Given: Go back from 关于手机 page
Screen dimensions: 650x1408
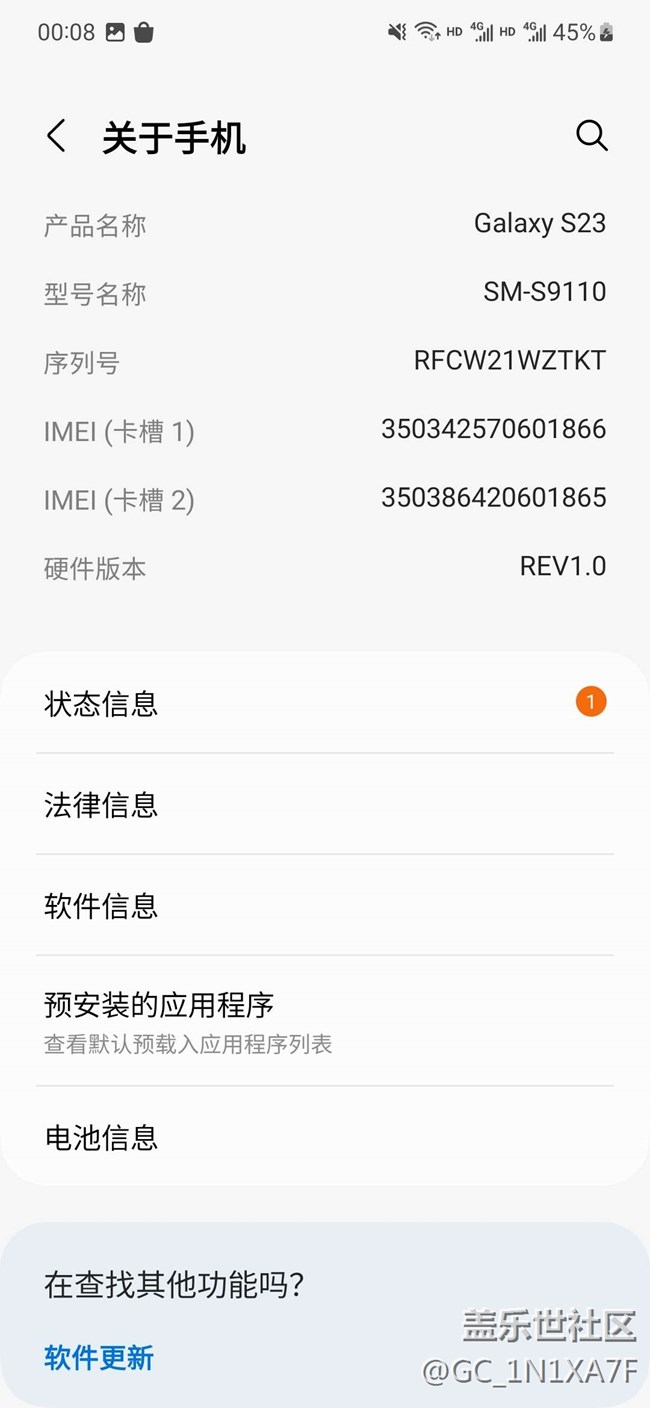Looking at the screenshot, I should point(56,137).
